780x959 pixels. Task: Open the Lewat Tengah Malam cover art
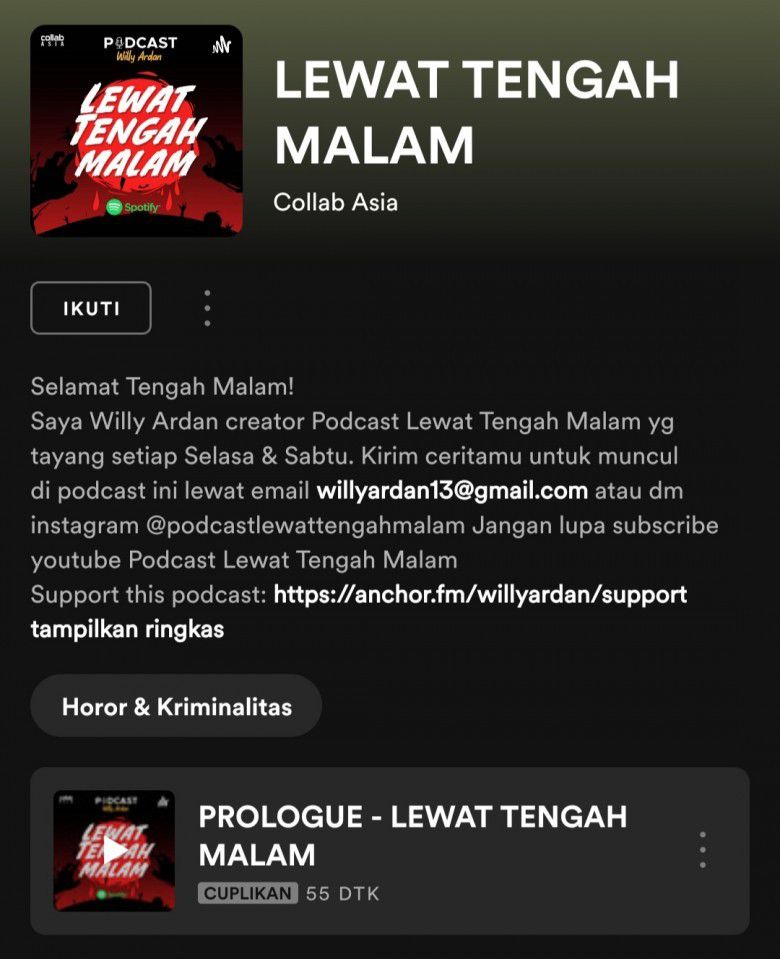[x=136, y=130]
